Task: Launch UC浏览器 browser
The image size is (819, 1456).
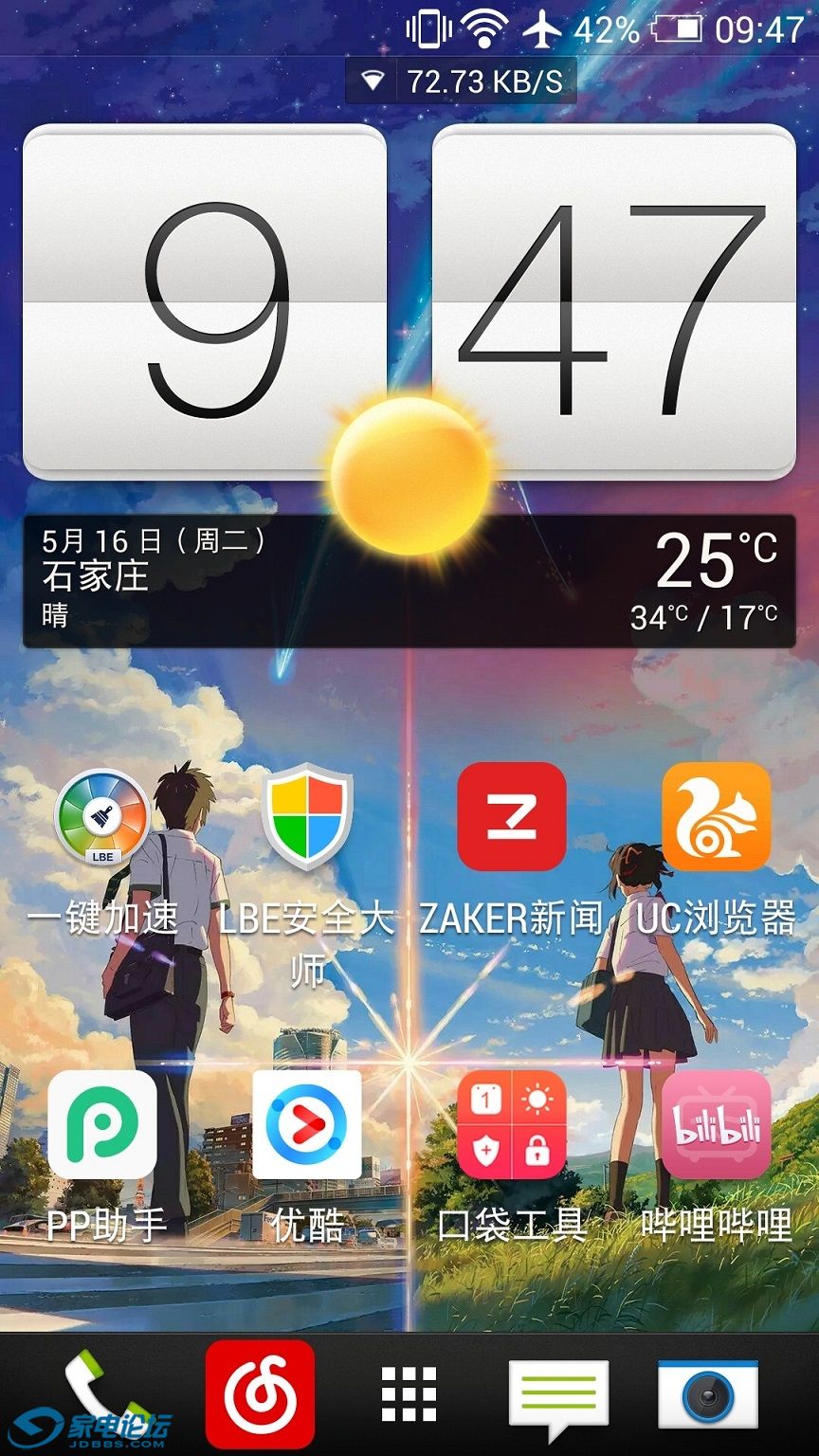Action: pyautogui.click(x=716, y=817)
